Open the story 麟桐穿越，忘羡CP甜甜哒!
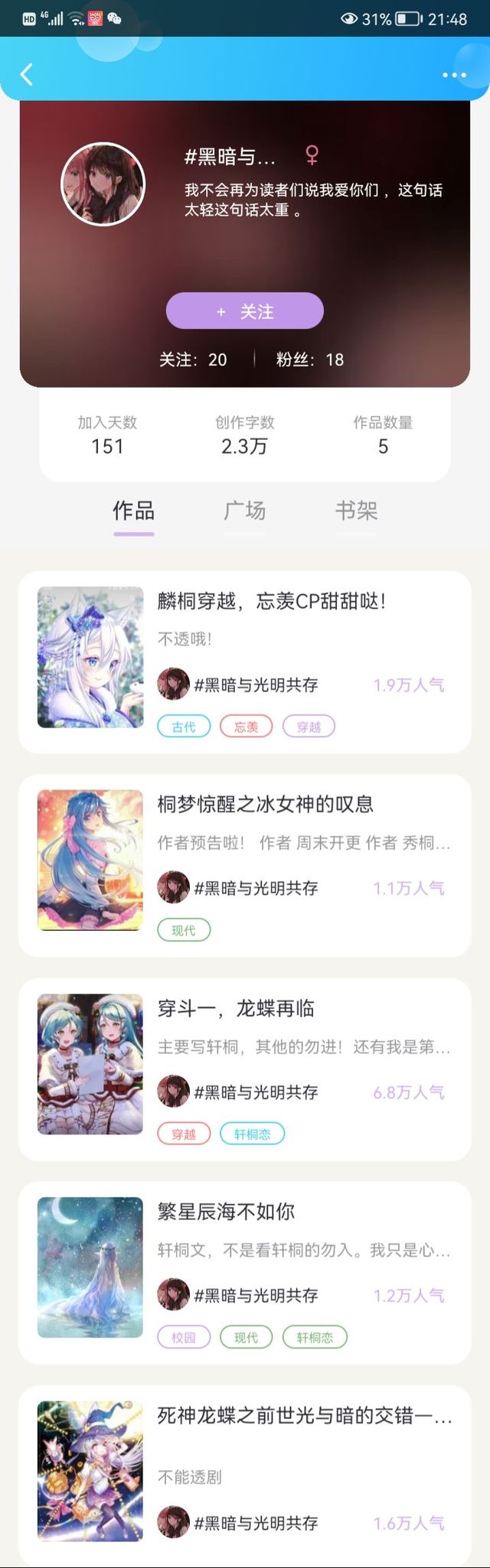Viewport: 490px width, 1568px height. [x=245, y=662]
